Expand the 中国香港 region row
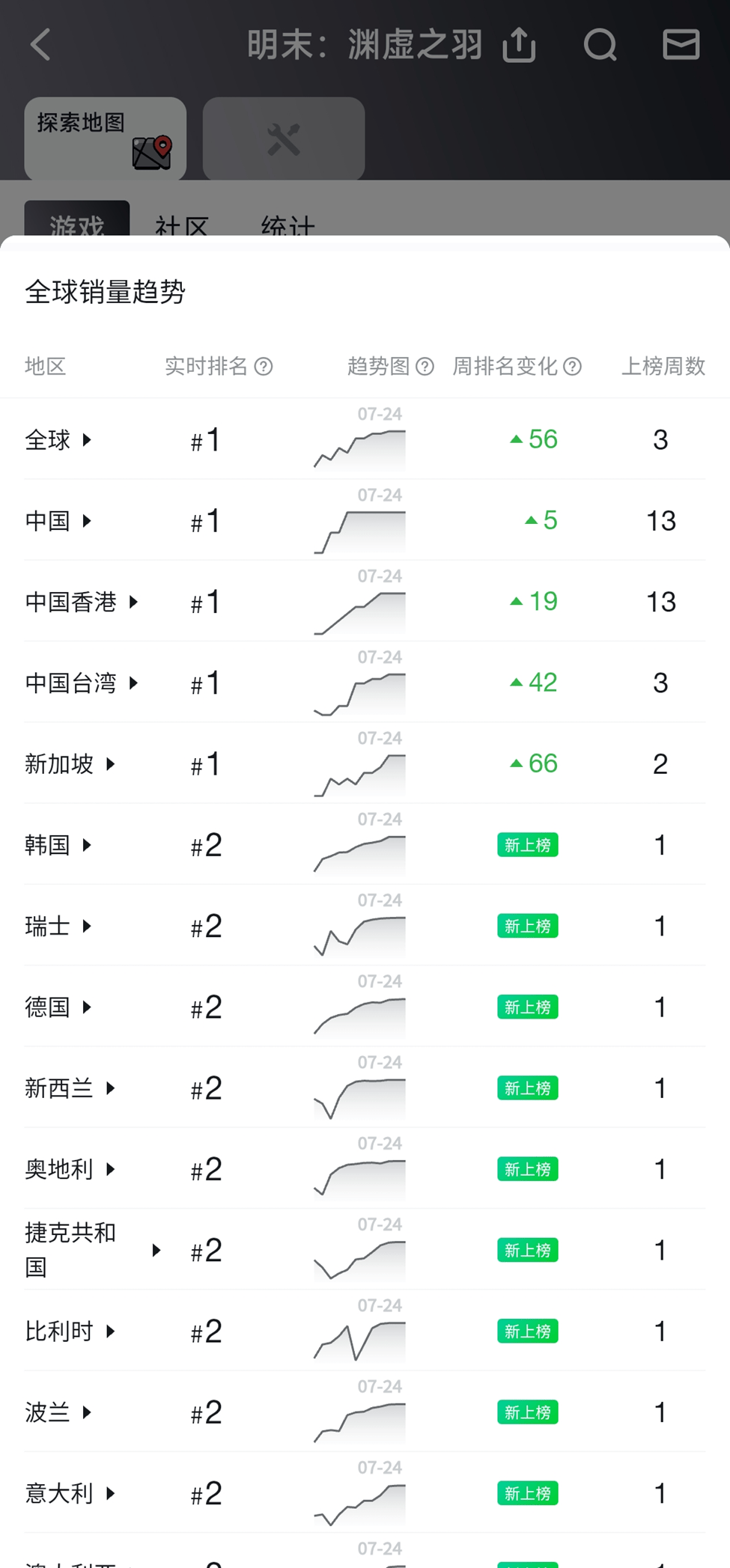This screenshot has width=730, height=1568. coord(133,602)
